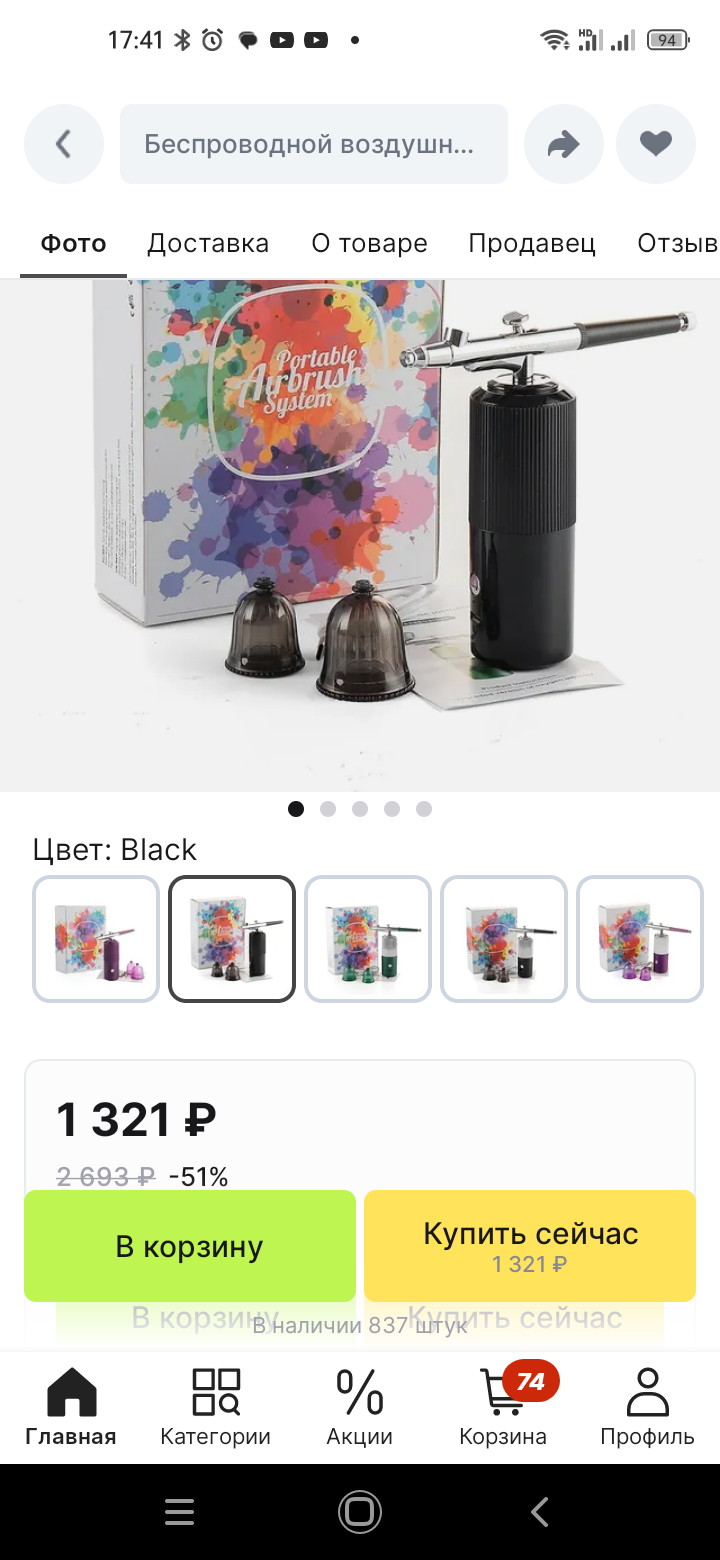Go to the Главная tab
The image size is (720, 1560).
pyautogui.click(x=71, y=1408)
